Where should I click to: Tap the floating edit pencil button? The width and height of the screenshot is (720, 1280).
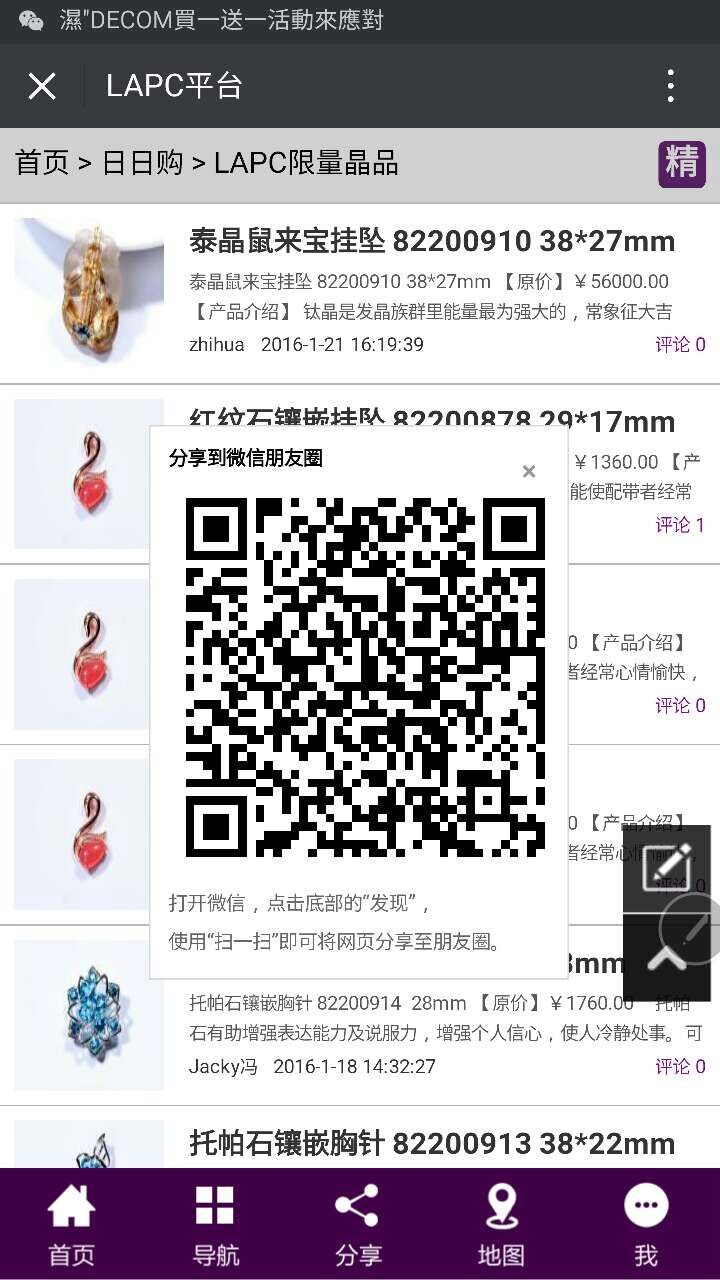(667, 866)
